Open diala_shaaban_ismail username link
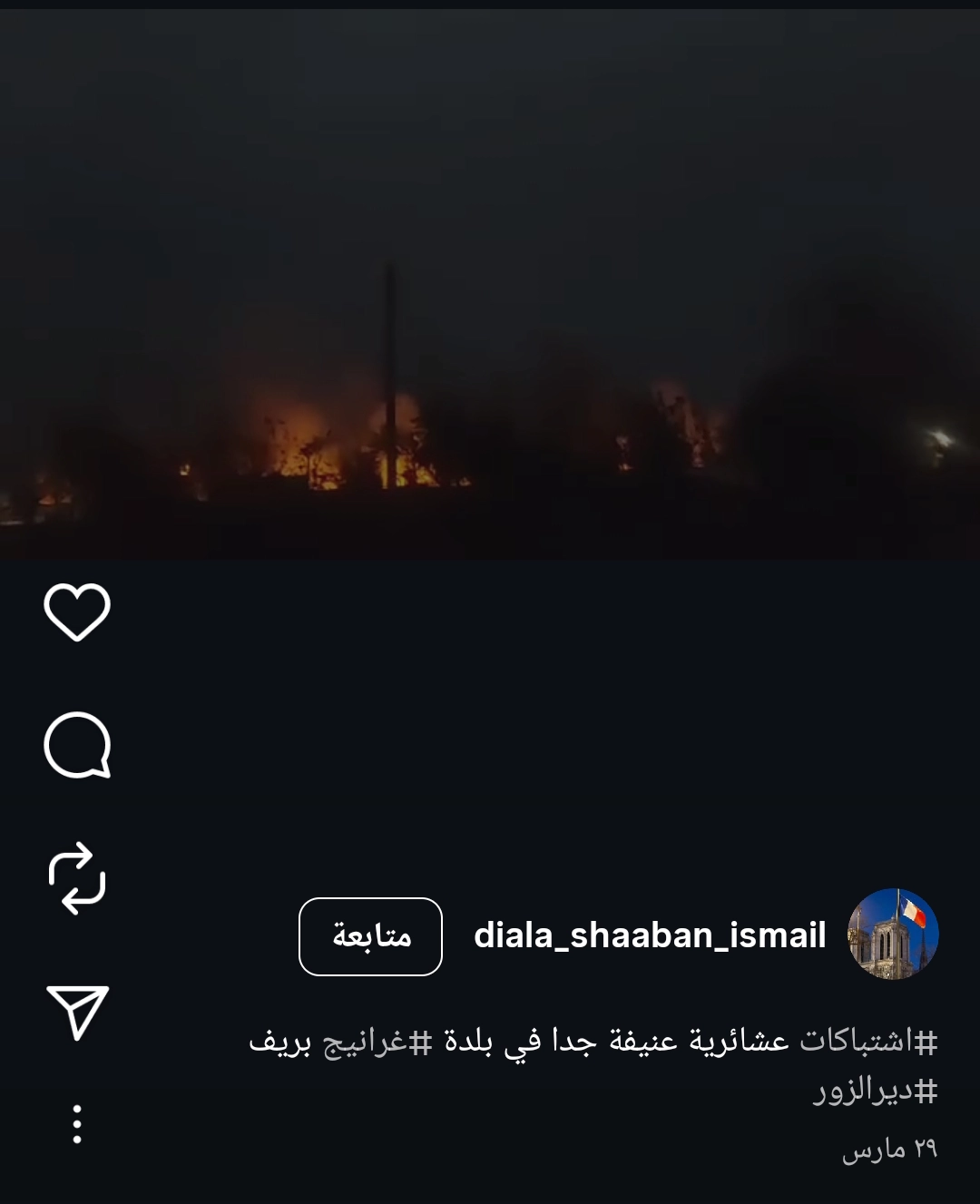The width and height of the screenshot is (980, 1204). 650,935
